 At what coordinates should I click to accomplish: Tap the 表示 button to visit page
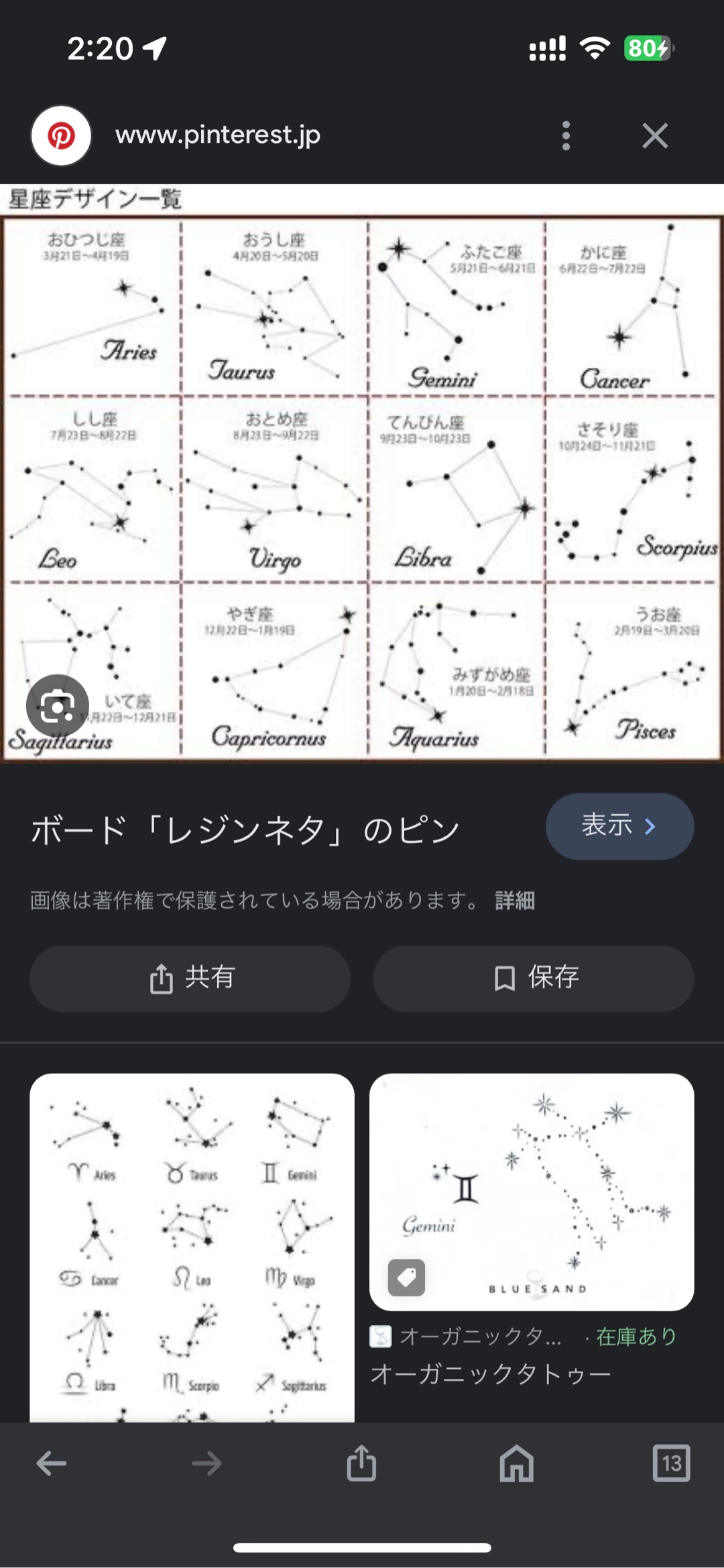[x=619, y=826]
